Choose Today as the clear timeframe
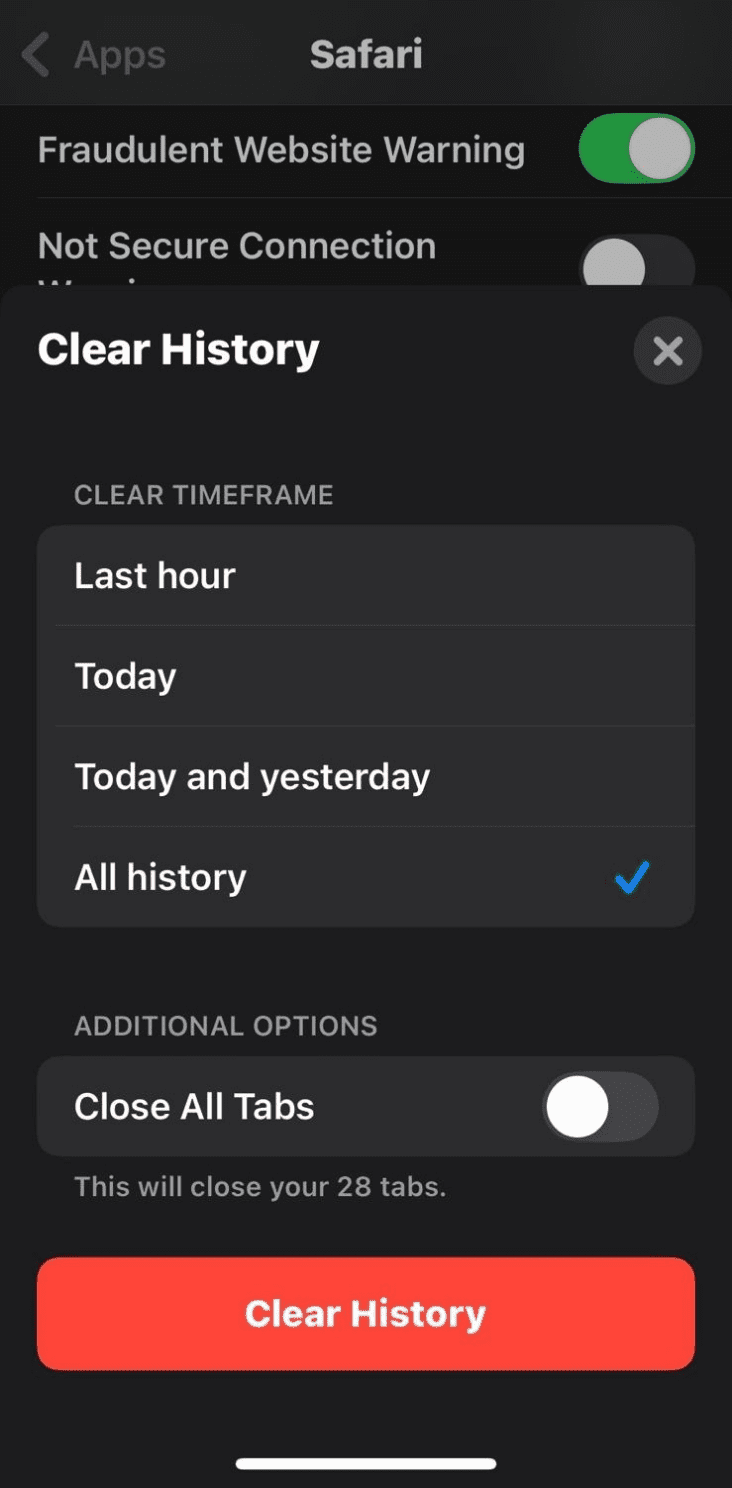This screenshot has height=1488, width=732. pos(365,677)
